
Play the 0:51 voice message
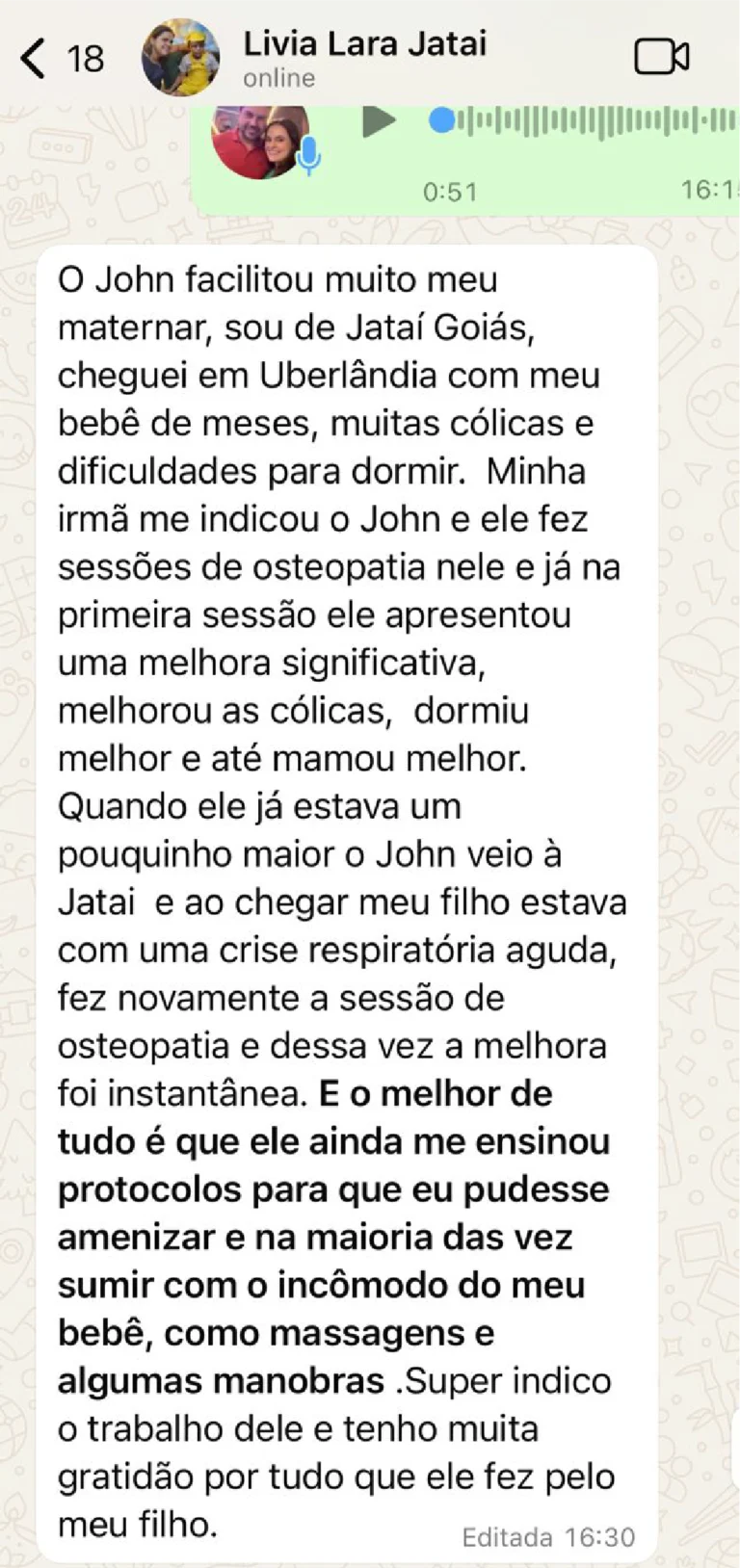tap(378, 121)
